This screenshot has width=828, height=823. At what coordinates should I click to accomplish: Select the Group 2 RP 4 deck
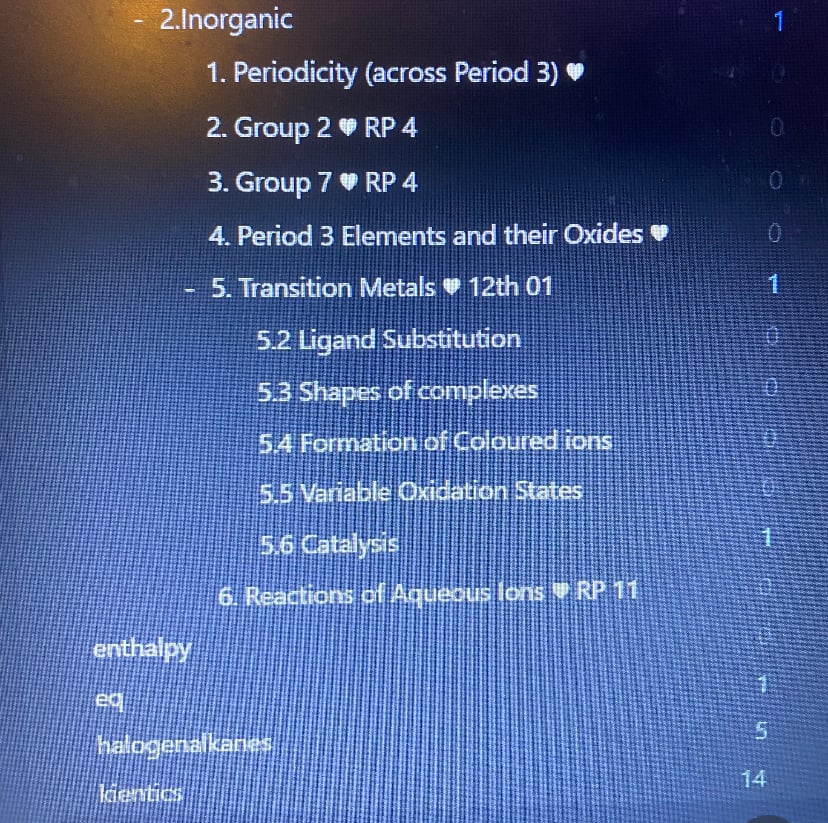click(x=311, y=128)
